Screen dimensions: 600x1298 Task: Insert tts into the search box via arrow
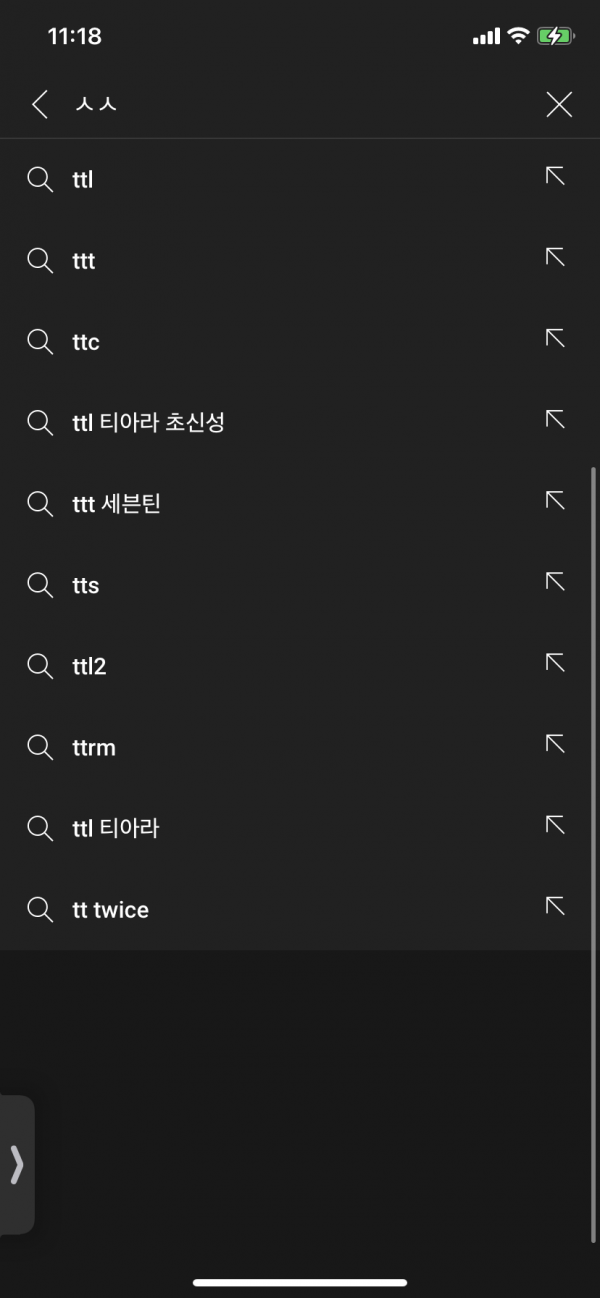click(555, 582)
